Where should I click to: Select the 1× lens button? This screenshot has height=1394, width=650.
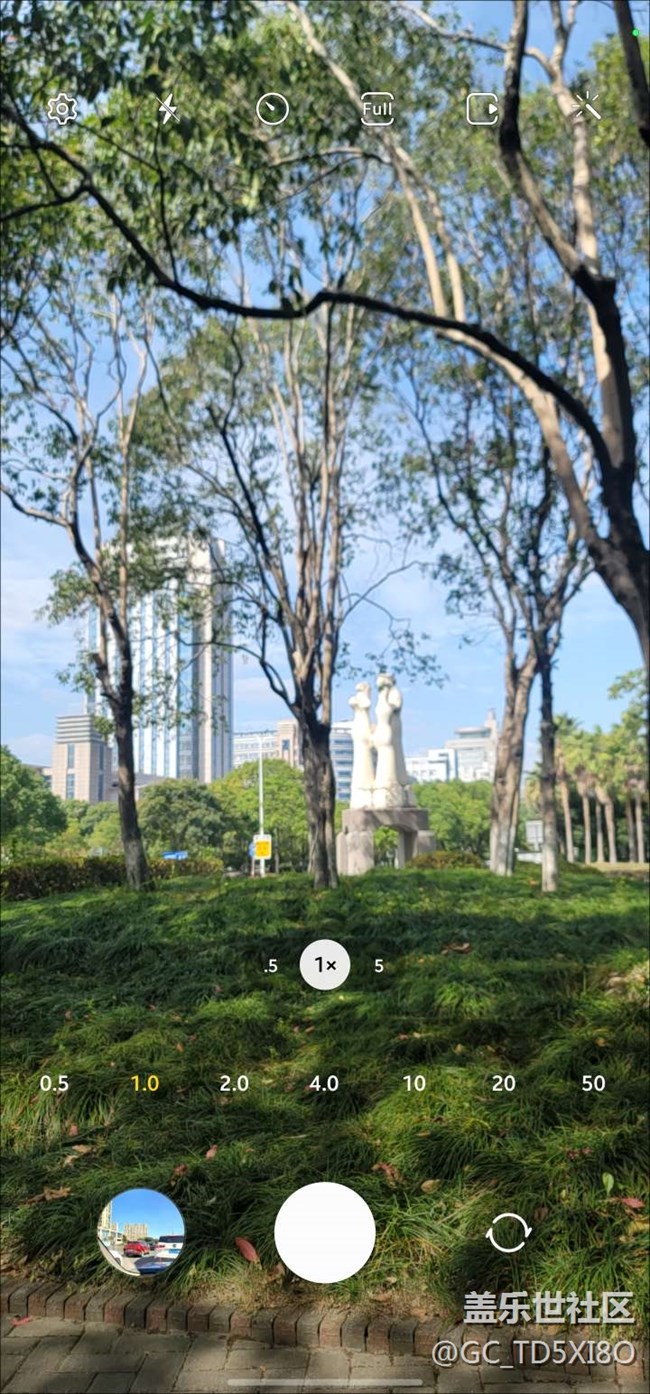(x=325, y=965)
